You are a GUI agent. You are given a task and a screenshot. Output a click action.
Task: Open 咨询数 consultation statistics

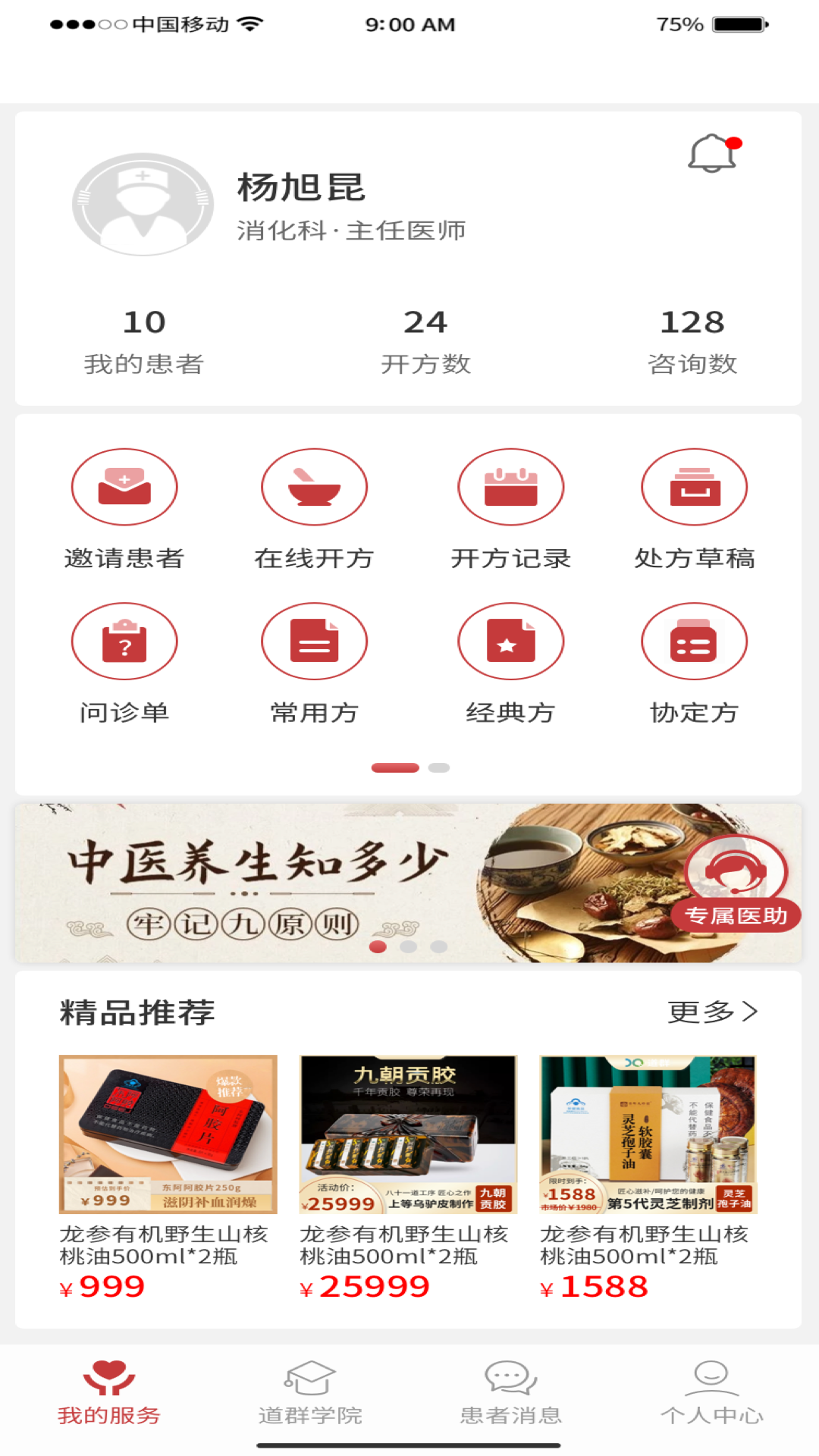tap(692, 341)
